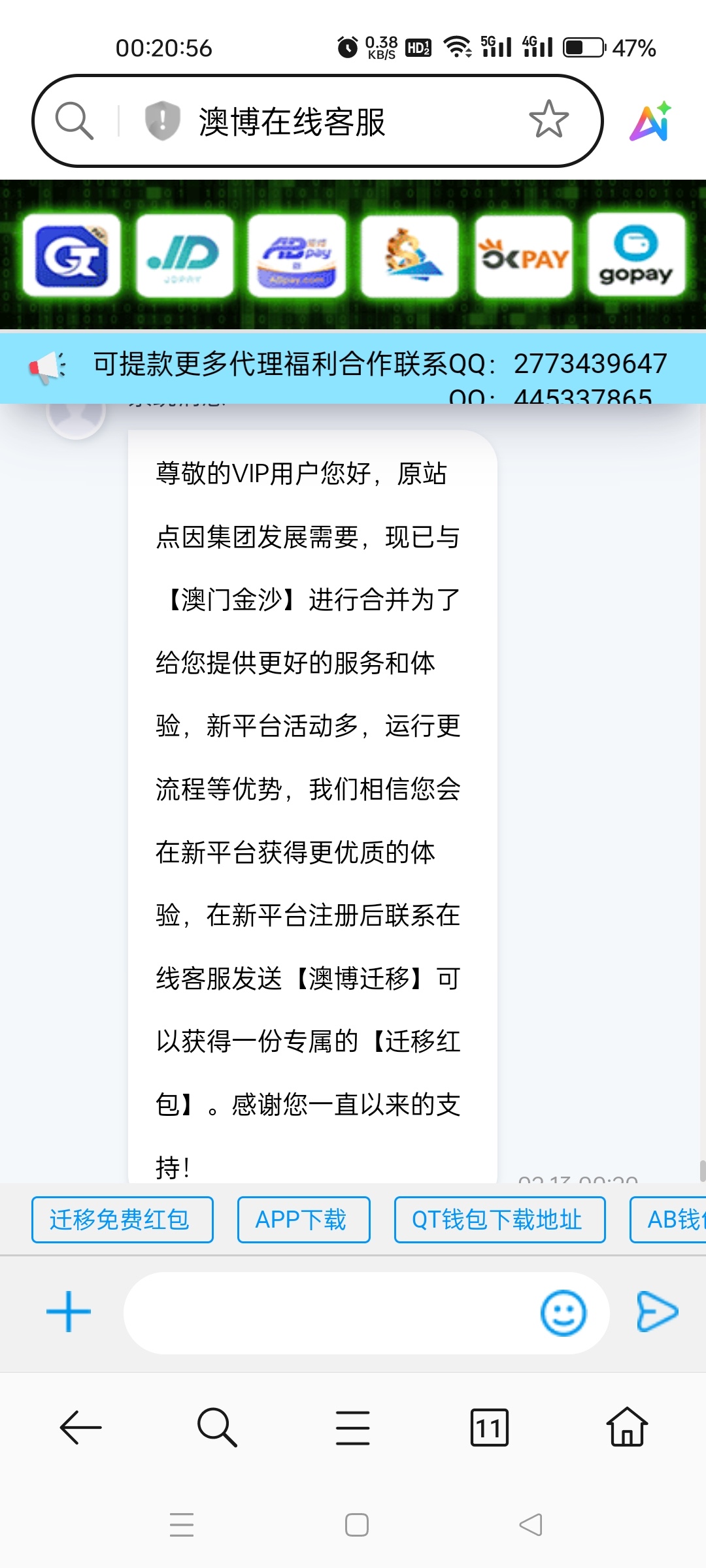Go back with the browser back arrow
This screenshot has width=706, height=1568.
(x=80, y=1428)
